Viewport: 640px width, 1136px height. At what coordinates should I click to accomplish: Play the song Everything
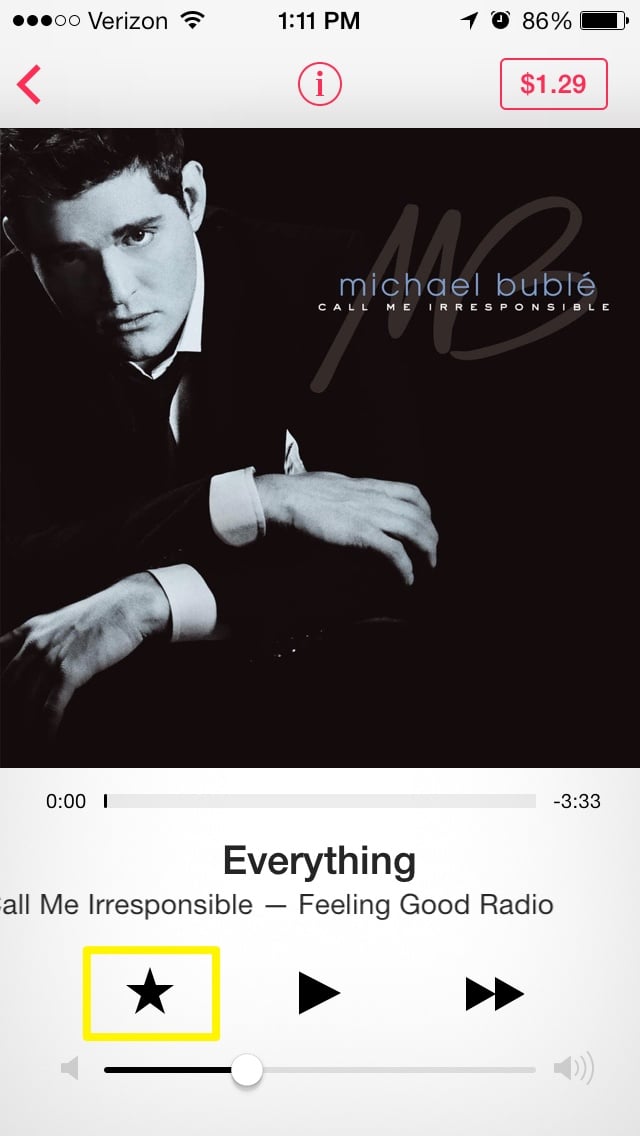pyautogui.click(x=320, y=993)
